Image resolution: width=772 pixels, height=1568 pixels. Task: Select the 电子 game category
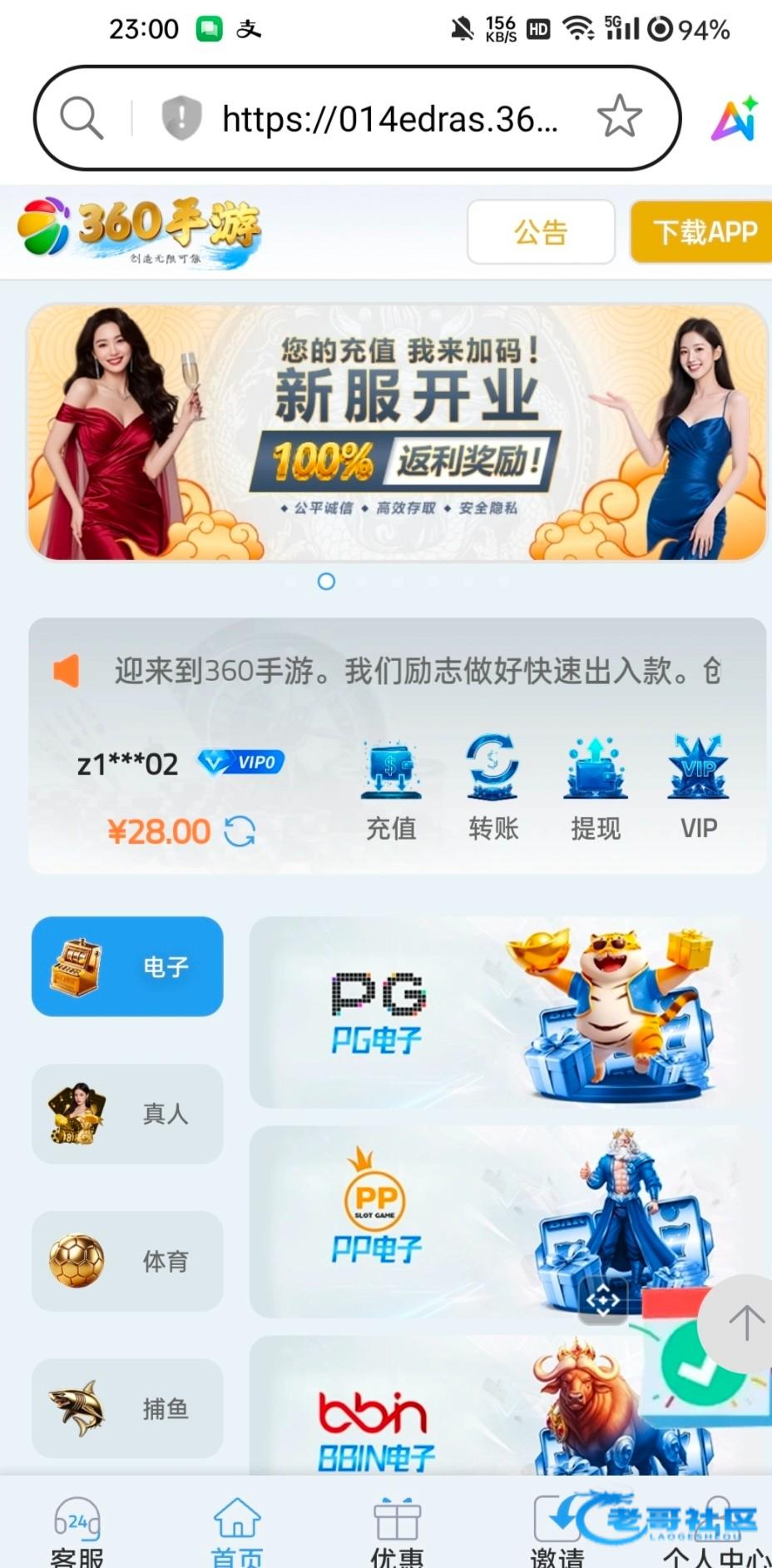point(127,966)
